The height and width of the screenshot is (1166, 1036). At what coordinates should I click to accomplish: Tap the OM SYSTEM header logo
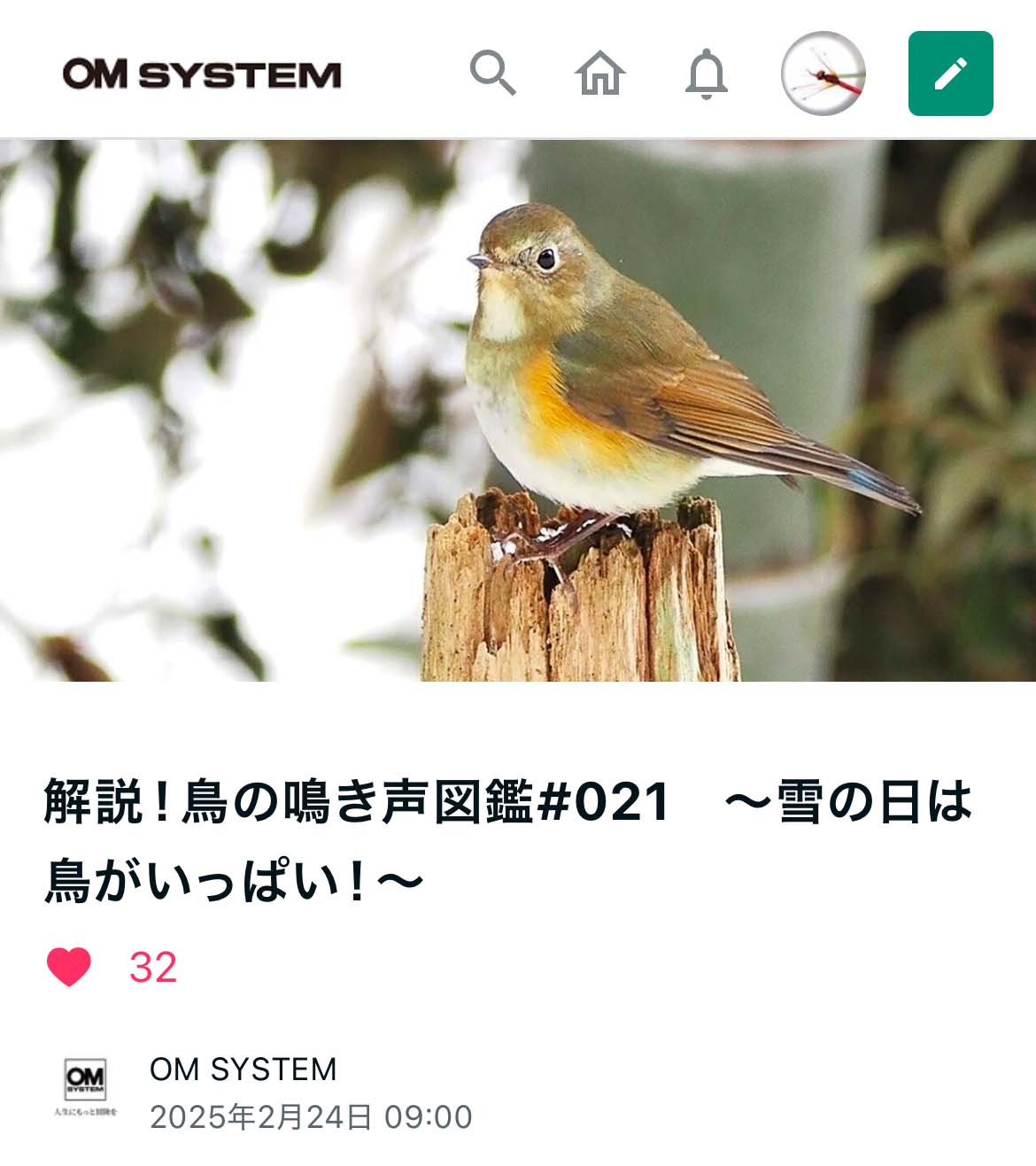(x=202, y=74)
